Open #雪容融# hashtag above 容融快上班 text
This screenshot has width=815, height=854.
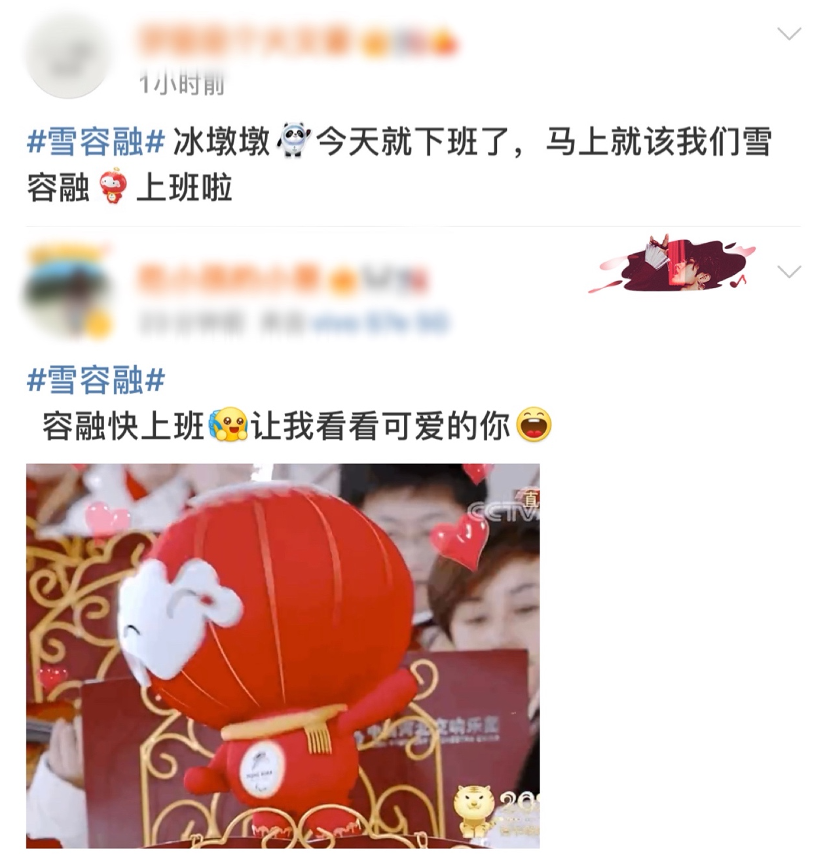(95, 380)
